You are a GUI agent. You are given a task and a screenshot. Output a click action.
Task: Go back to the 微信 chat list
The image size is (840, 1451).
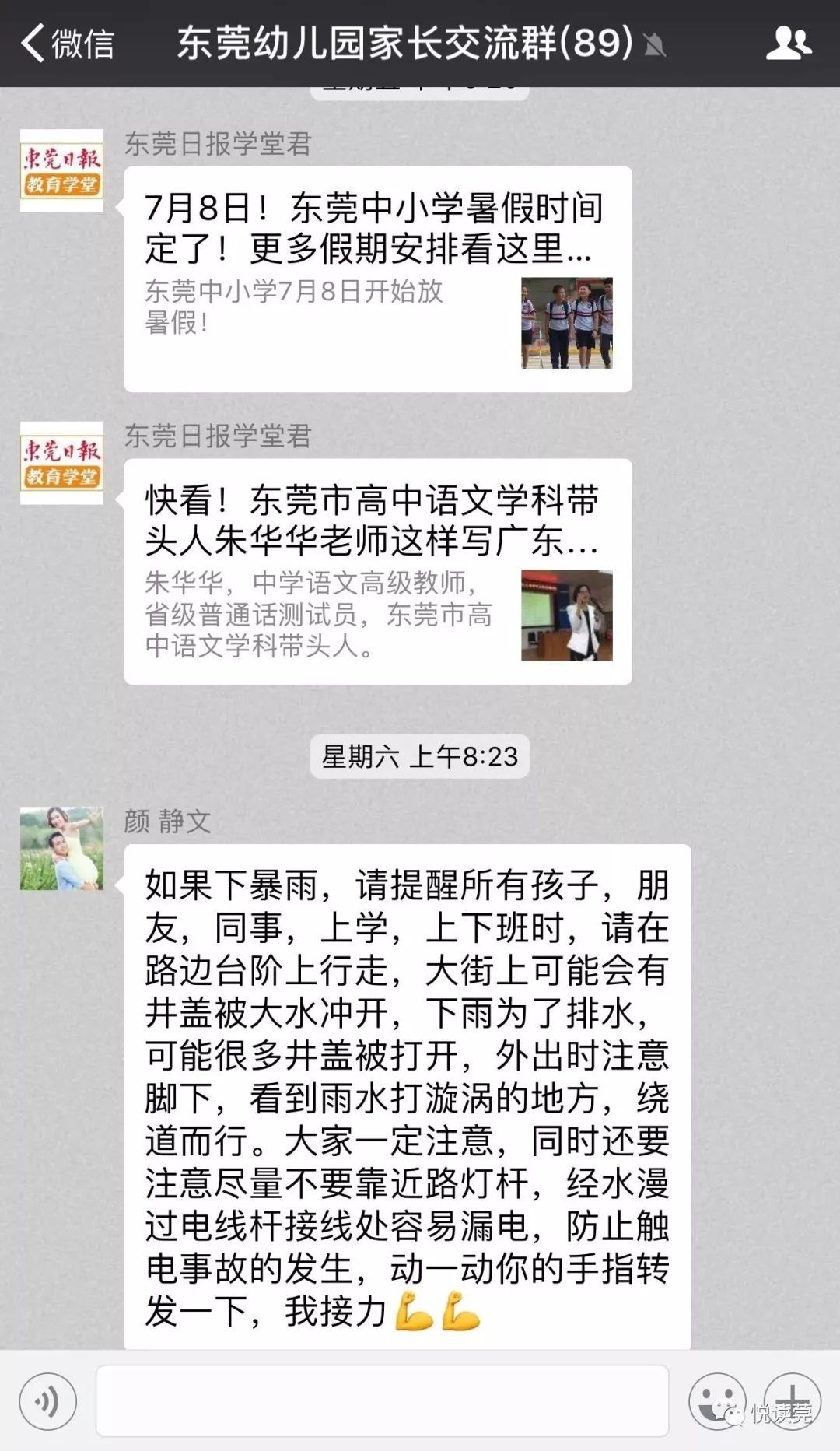66,43
